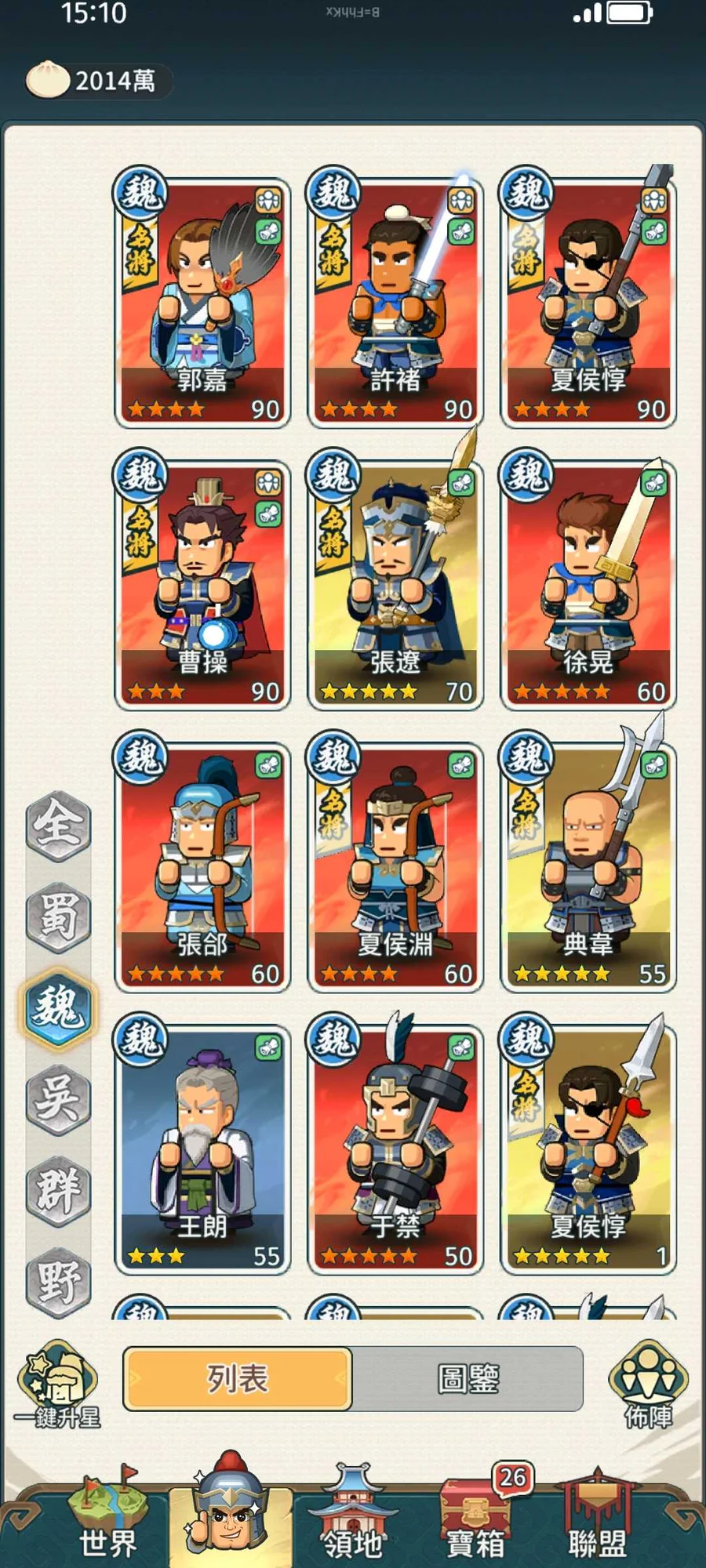Viewport: 706px width, 1568px height.
Task: Select the 群 faction filter
Action: (x=59, y=1190)
